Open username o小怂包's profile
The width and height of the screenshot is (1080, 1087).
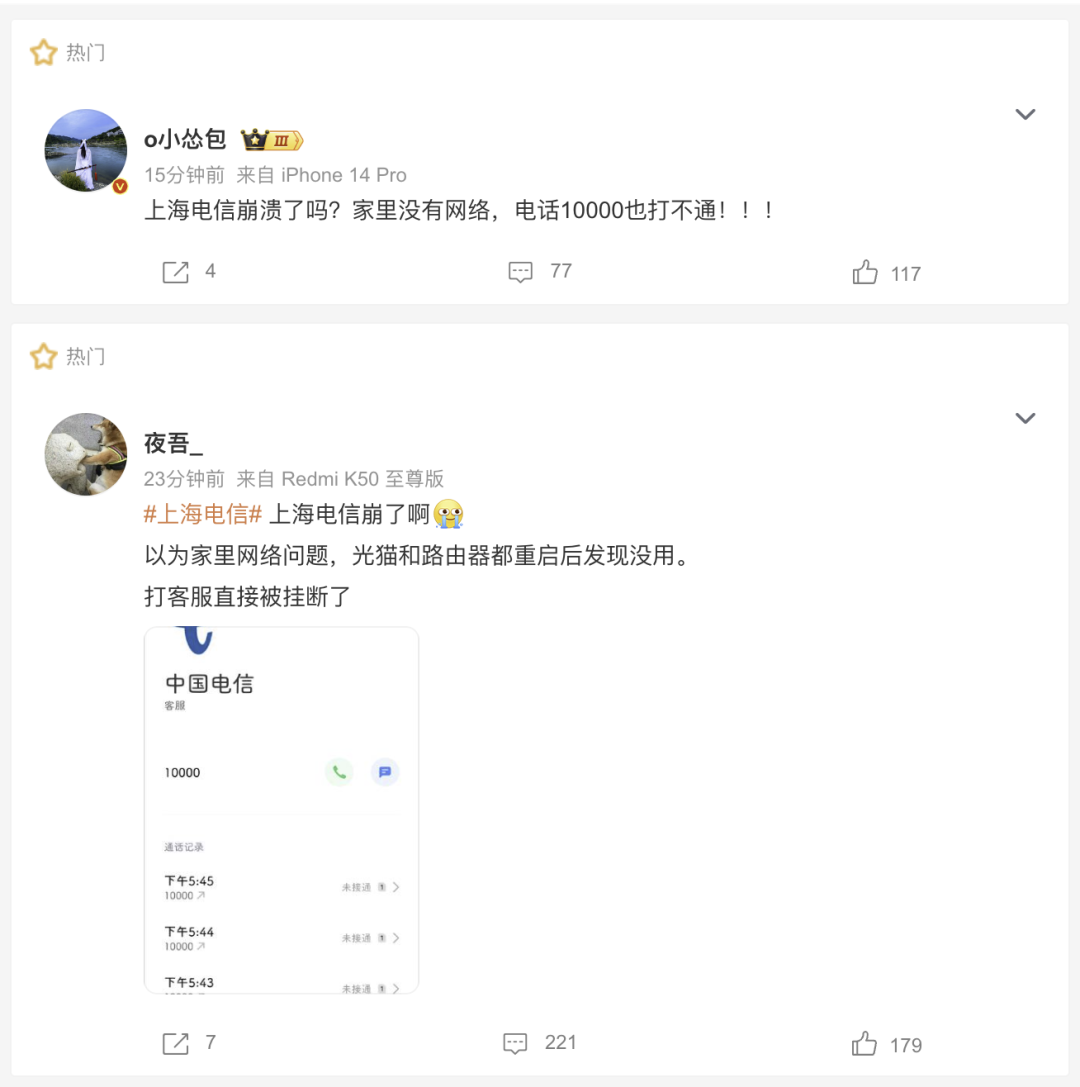[185, 140]
